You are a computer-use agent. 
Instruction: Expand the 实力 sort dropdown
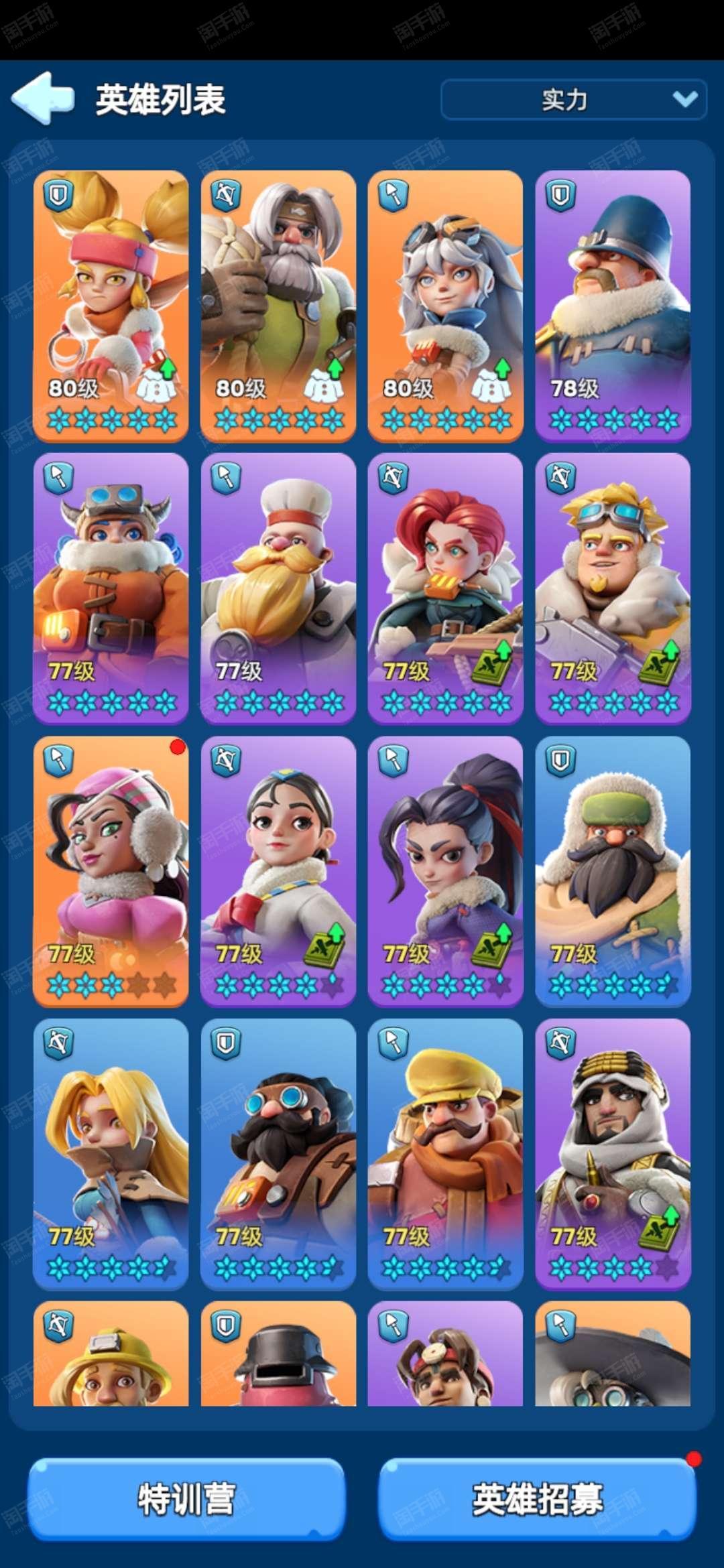pyautogui.click(x=573, y=100)
